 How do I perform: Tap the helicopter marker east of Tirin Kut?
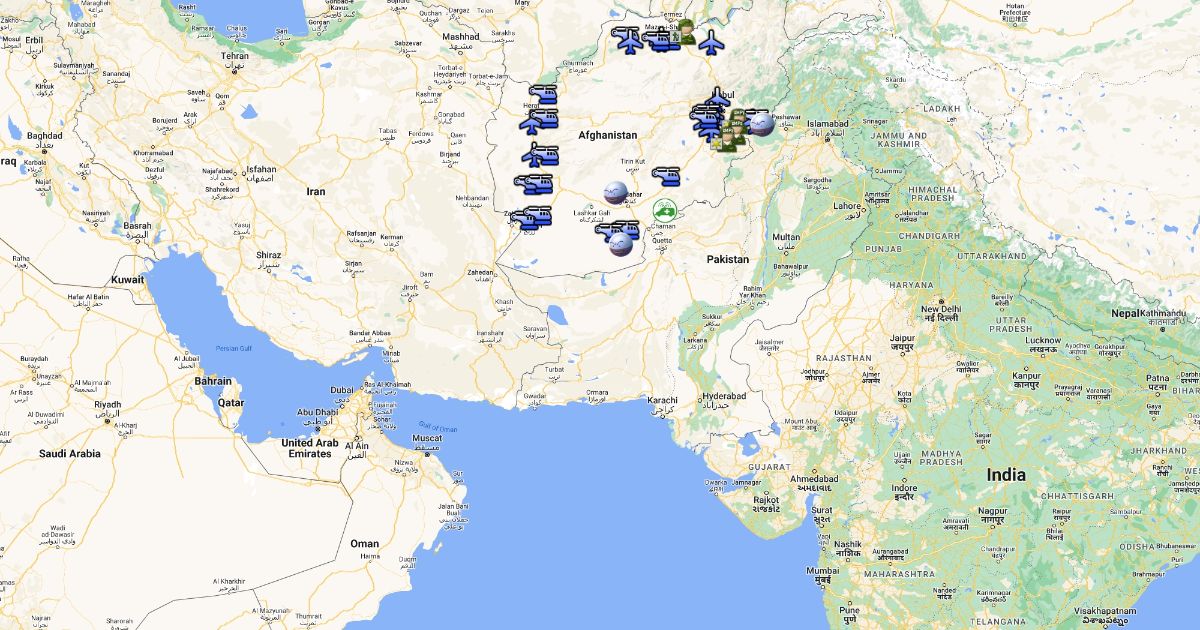(667, 174)
